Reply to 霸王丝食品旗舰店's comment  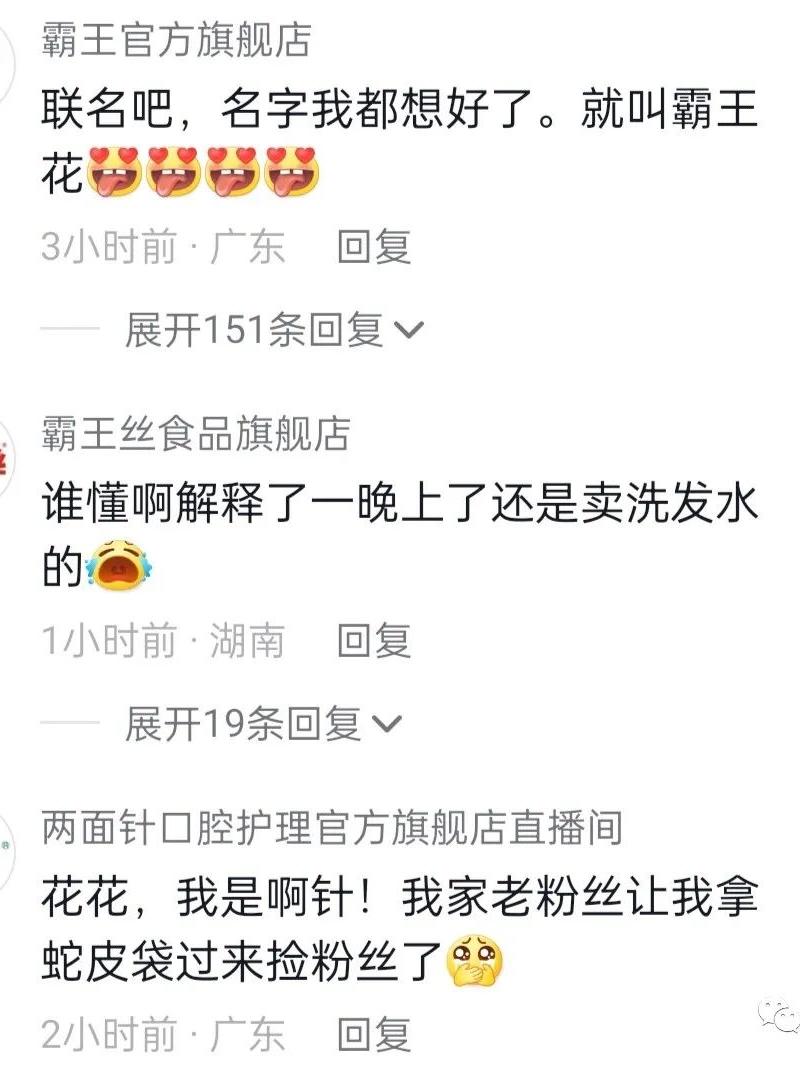pyautogui.click(x=374, y=641)
